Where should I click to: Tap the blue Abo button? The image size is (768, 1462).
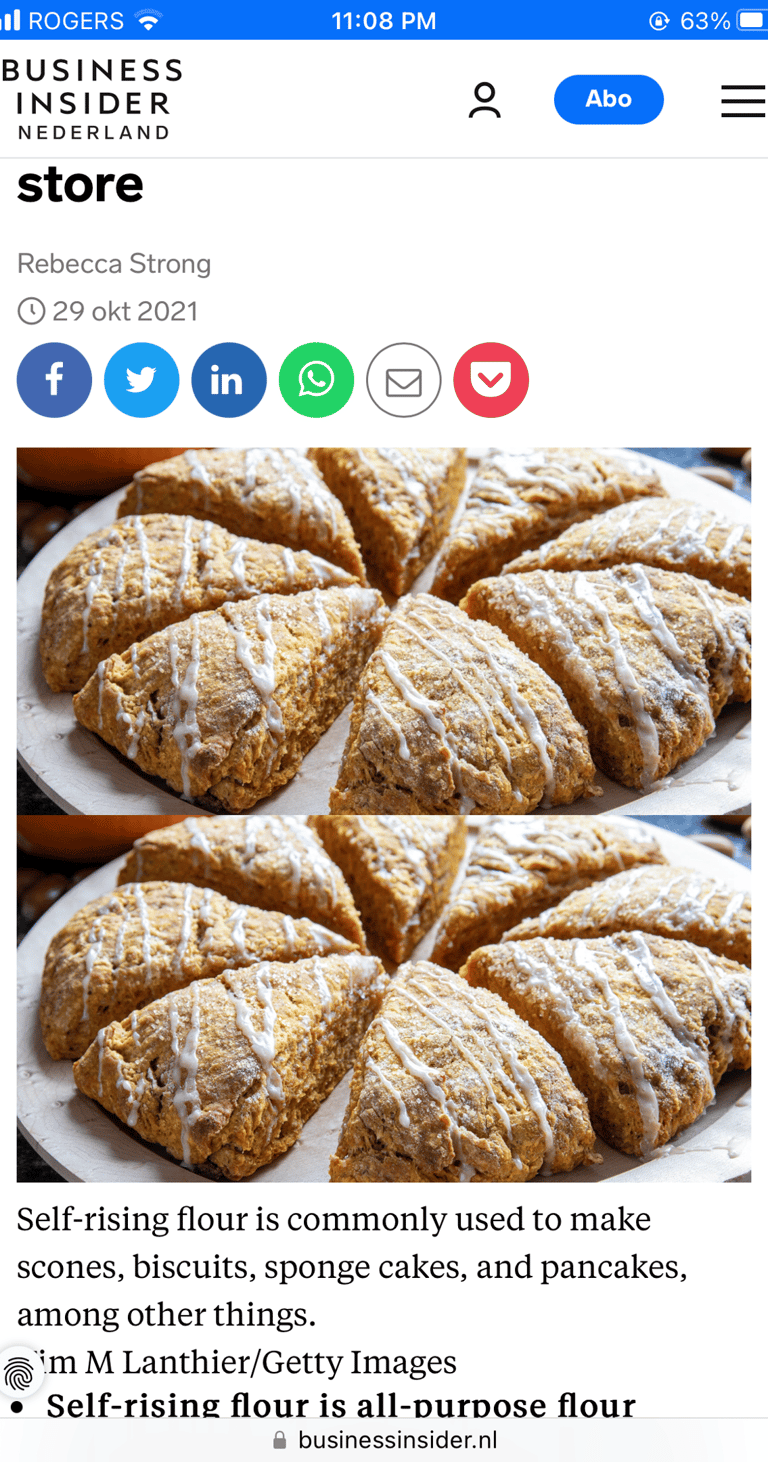tap(608, 99)
